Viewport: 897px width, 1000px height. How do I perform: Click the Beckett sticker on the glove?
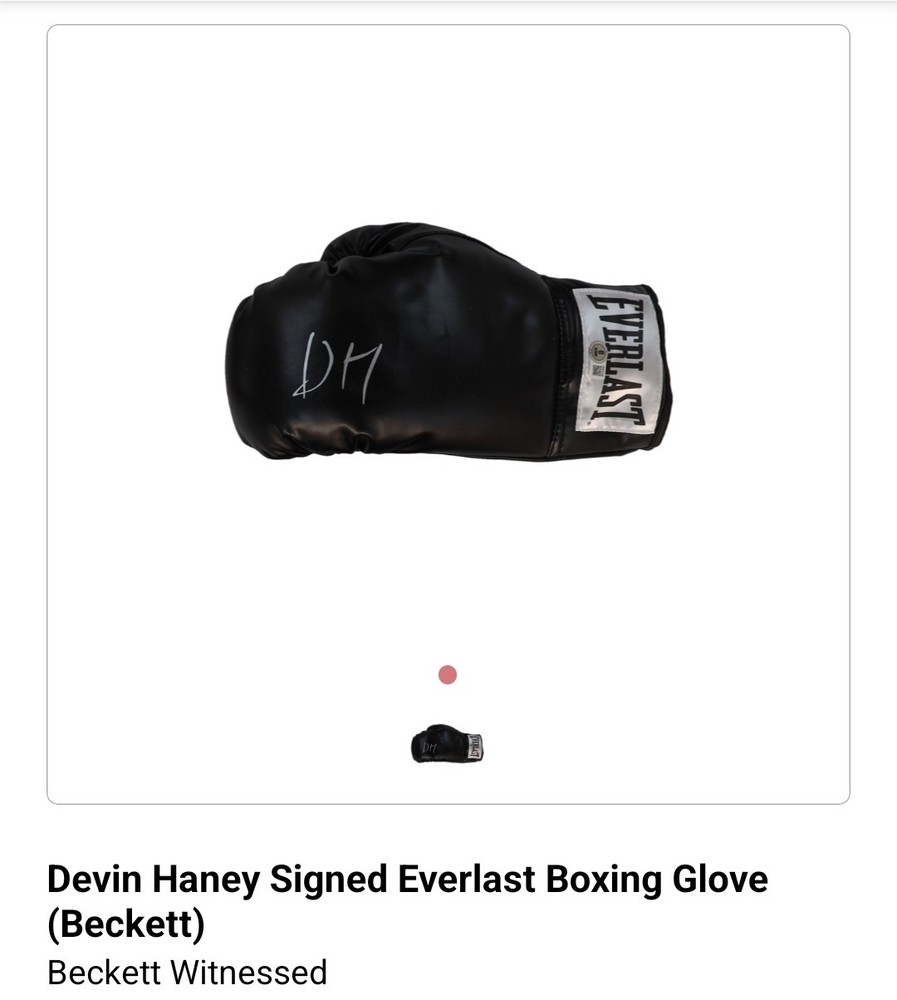pyautogui.click(x=597, y=350)
